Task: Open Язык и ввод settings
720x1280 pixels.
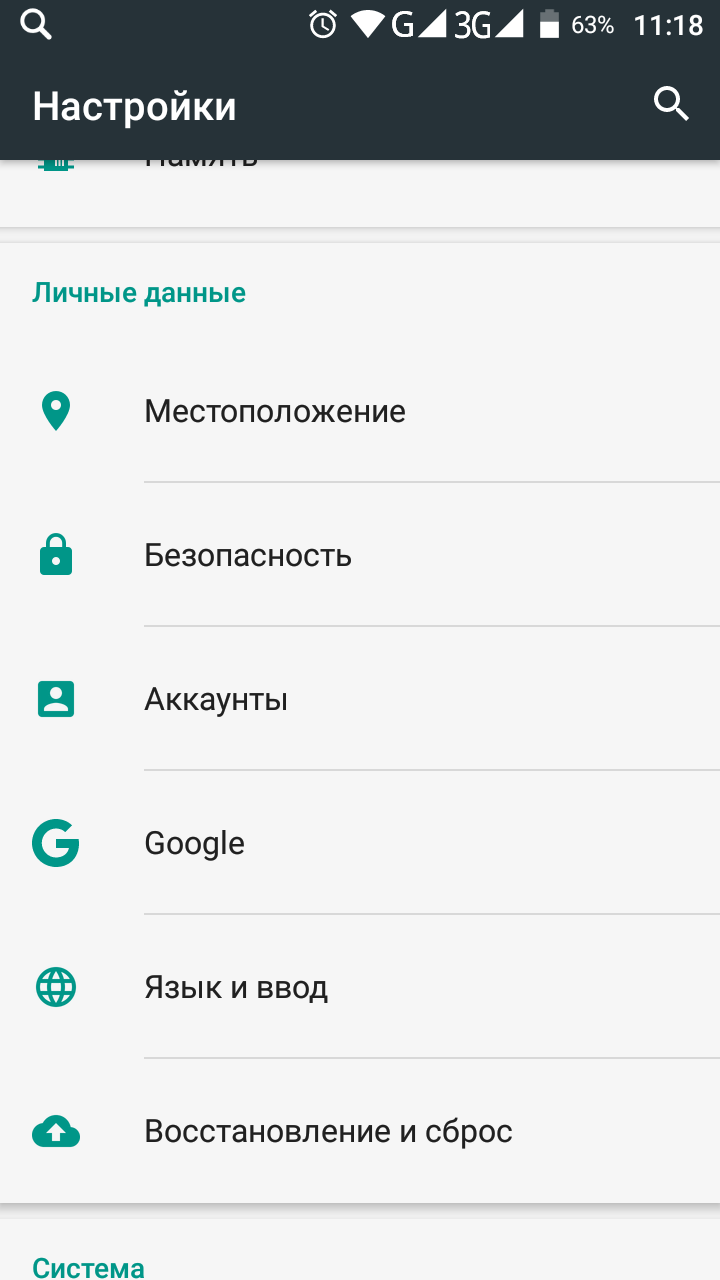Action: (236, 987)
